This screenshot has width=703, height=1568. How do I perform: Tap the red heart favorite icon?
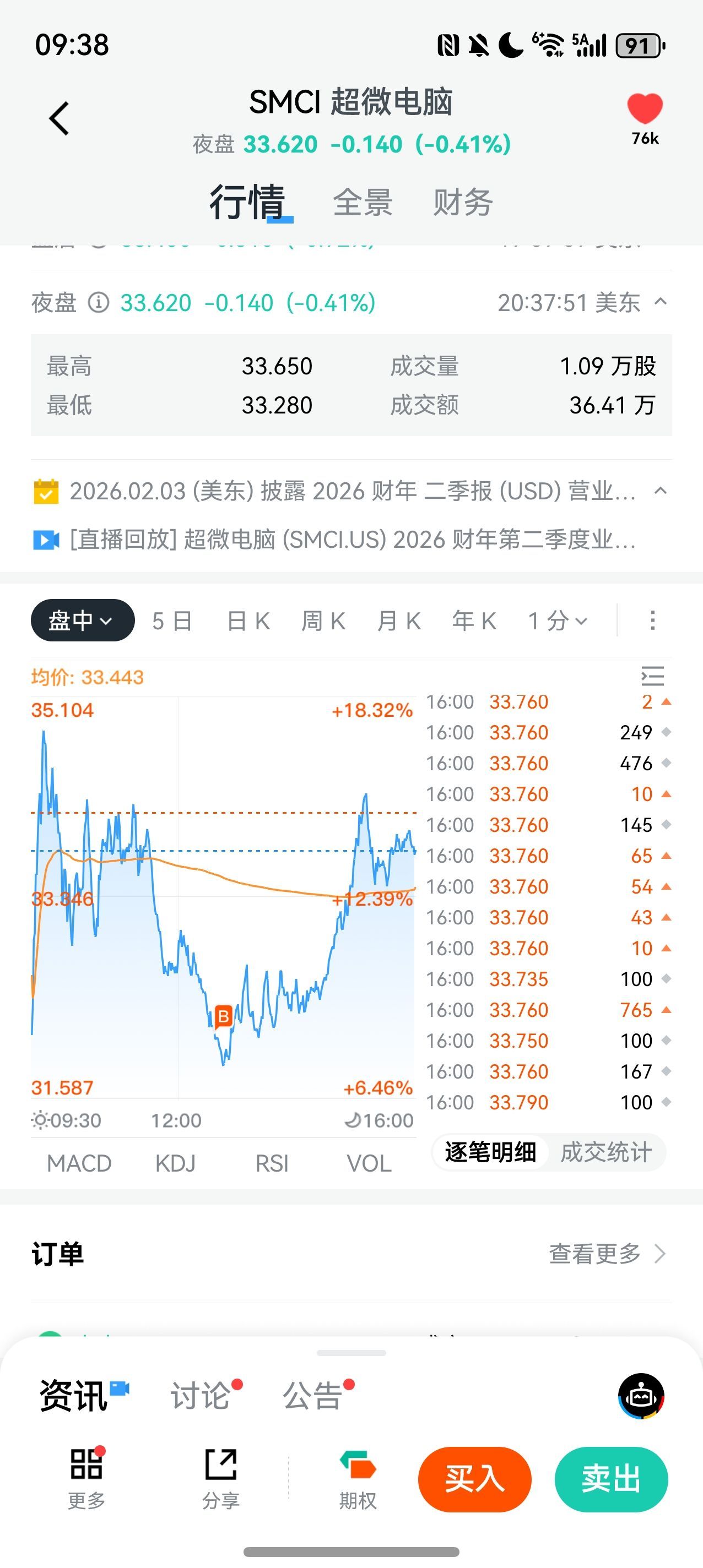click(x=645, y=110)
